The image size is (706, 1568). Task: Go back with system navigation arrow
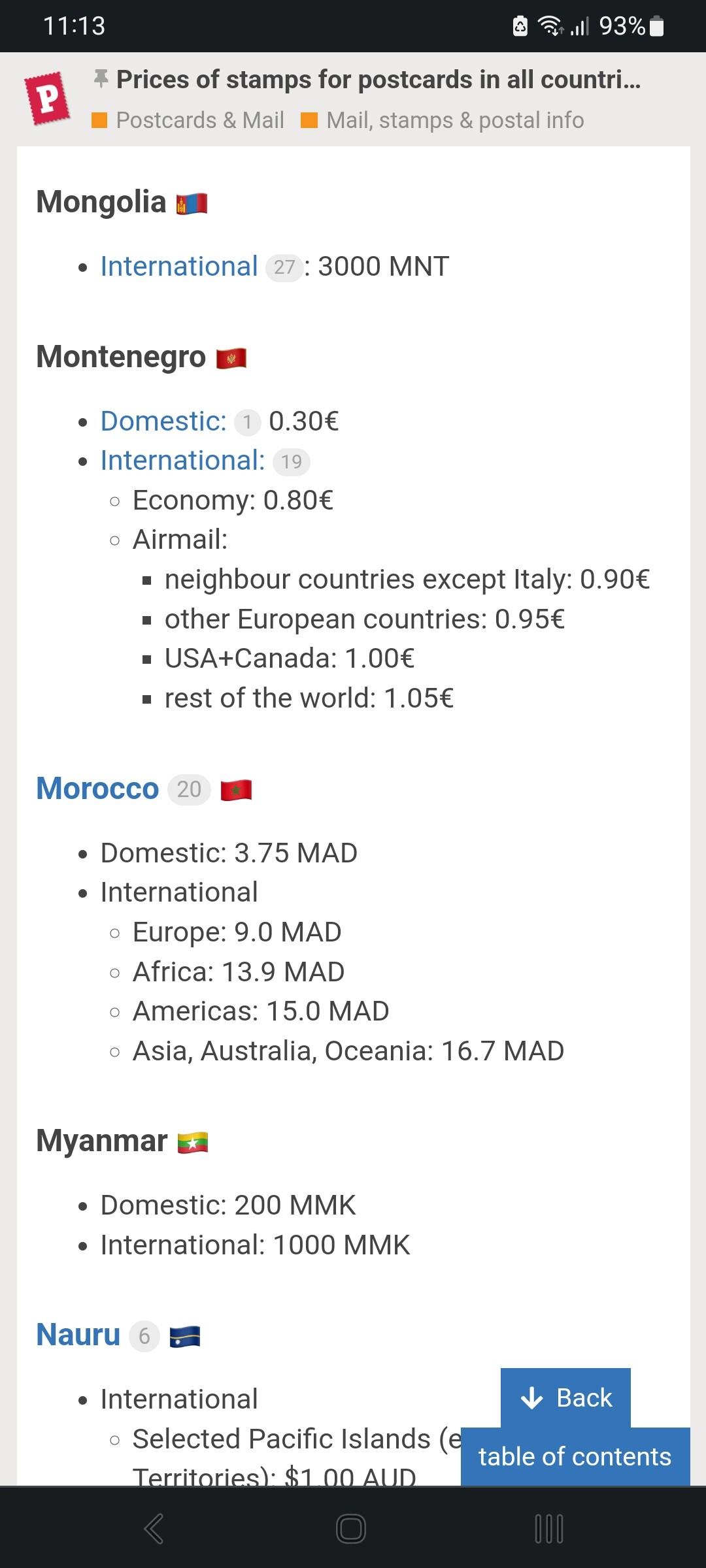click(154, 1528)
